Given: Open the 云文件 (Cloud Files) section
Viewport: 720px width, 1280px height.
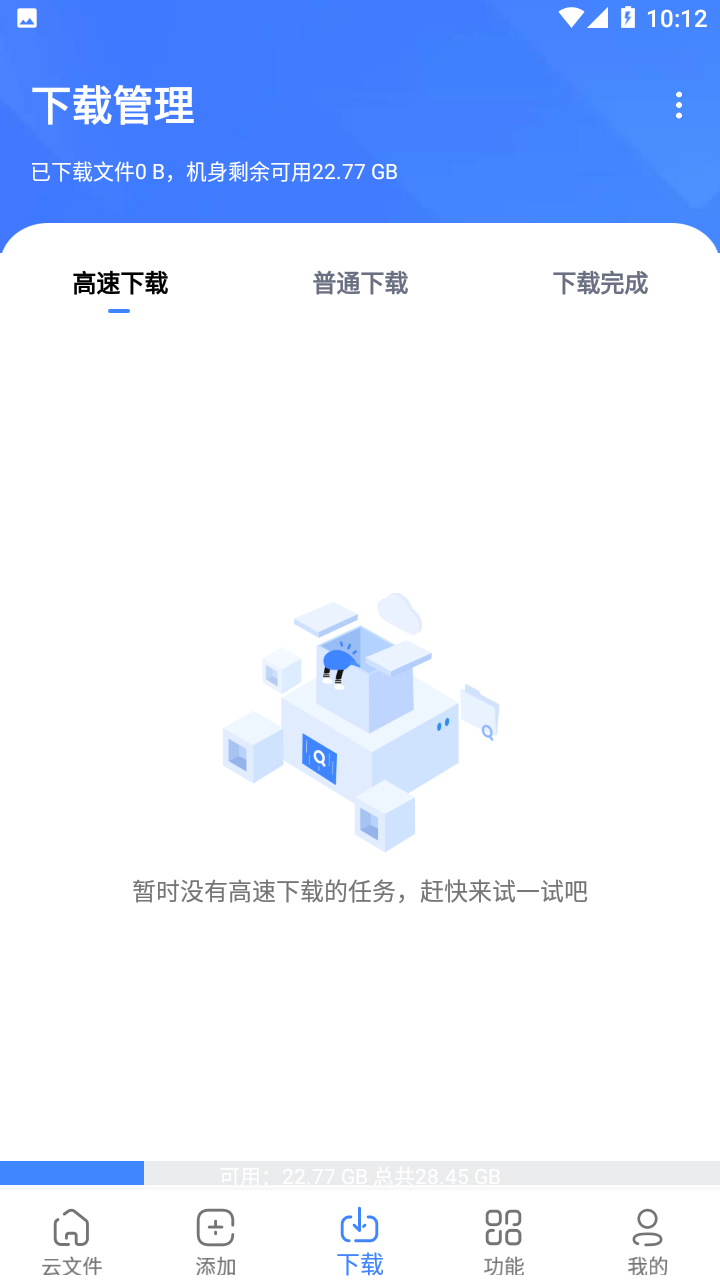Looking at the screenshot, I should point(71,1240).
